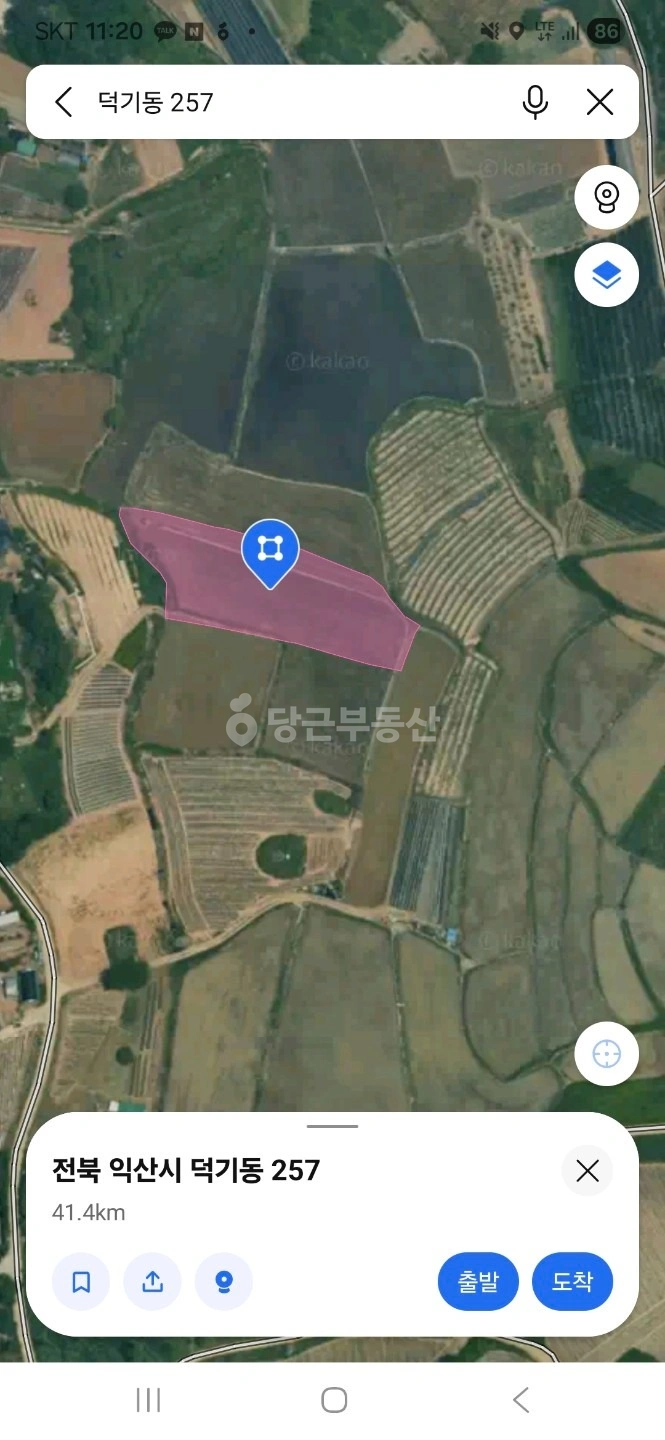Share this location
The image size is (665, 1440).
point(152,1282)
